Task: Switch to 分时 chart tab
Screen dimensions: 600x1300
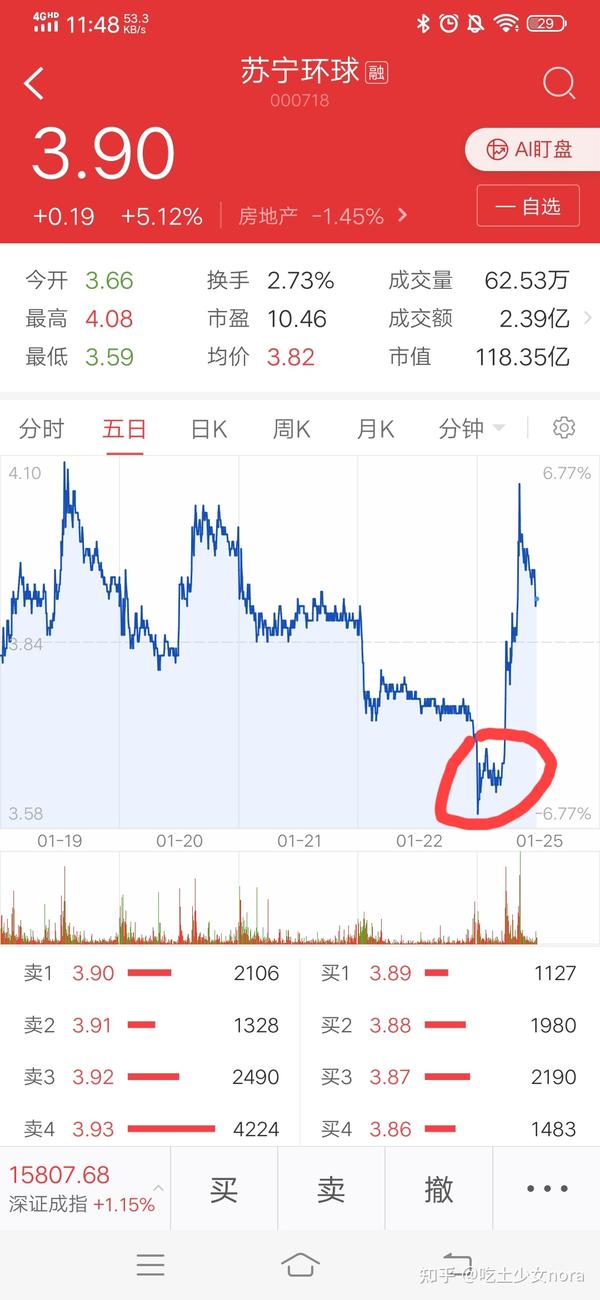Action: click(x=42, y=429)
